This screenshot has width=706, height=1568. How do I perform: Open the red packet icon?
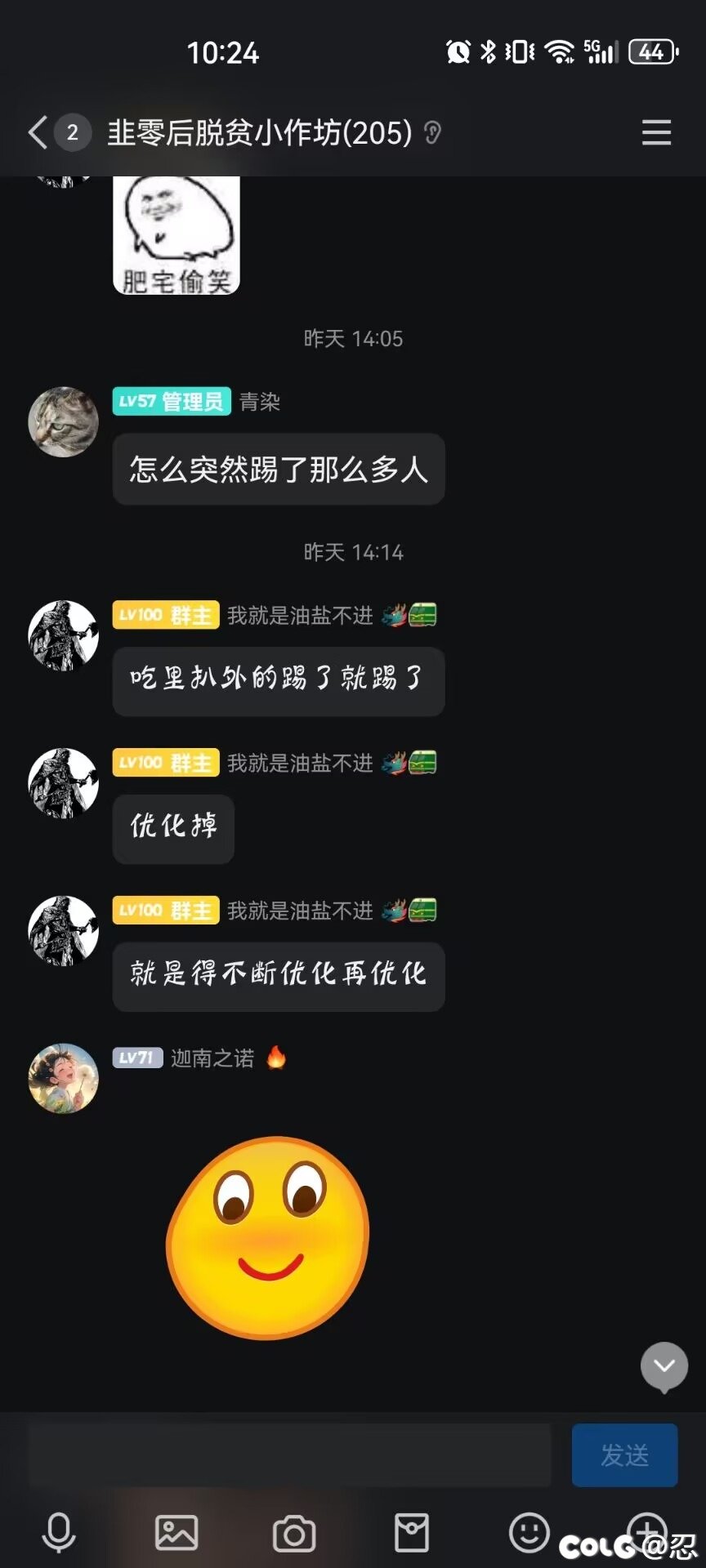[x=412, y=1532]
